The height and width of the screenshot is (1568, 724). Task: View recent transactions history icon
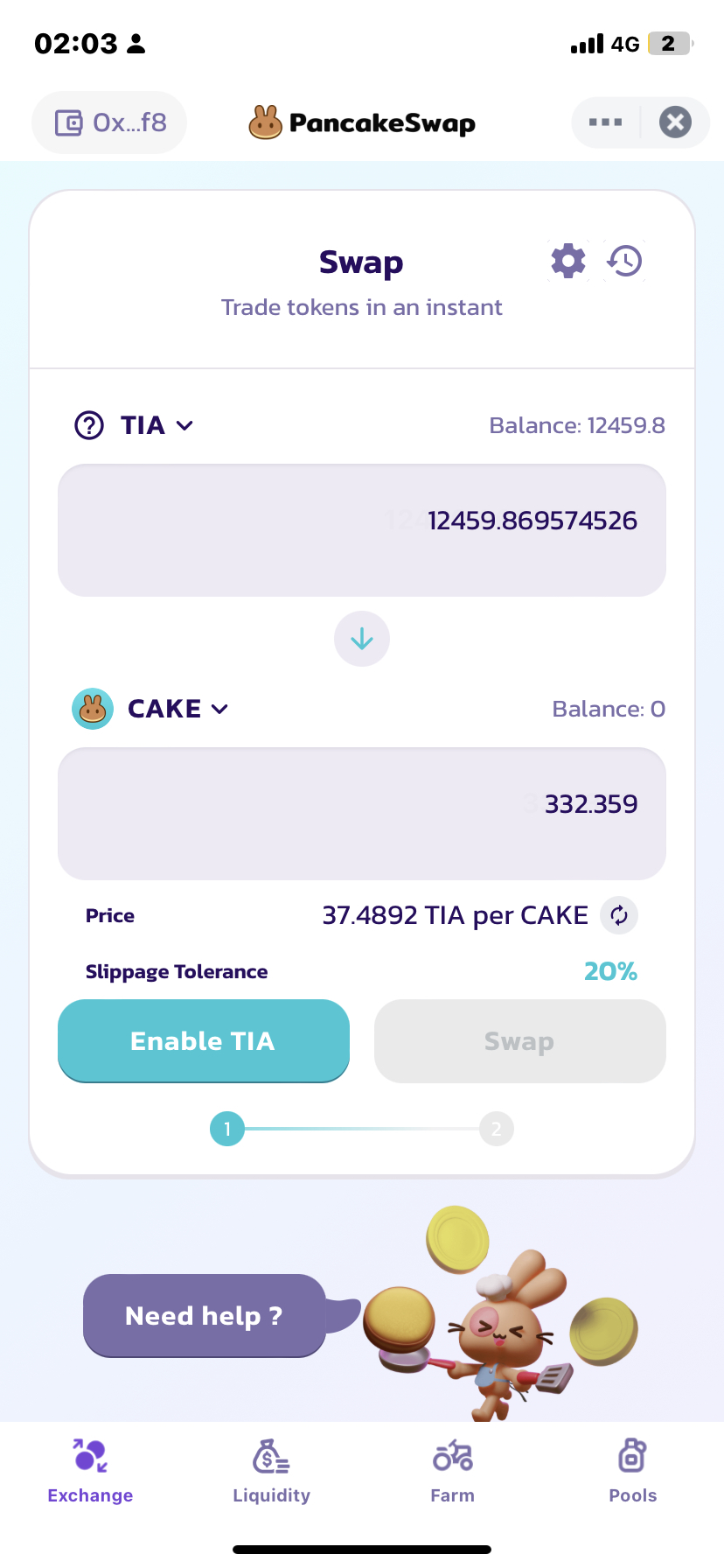(x=625, y=261)
